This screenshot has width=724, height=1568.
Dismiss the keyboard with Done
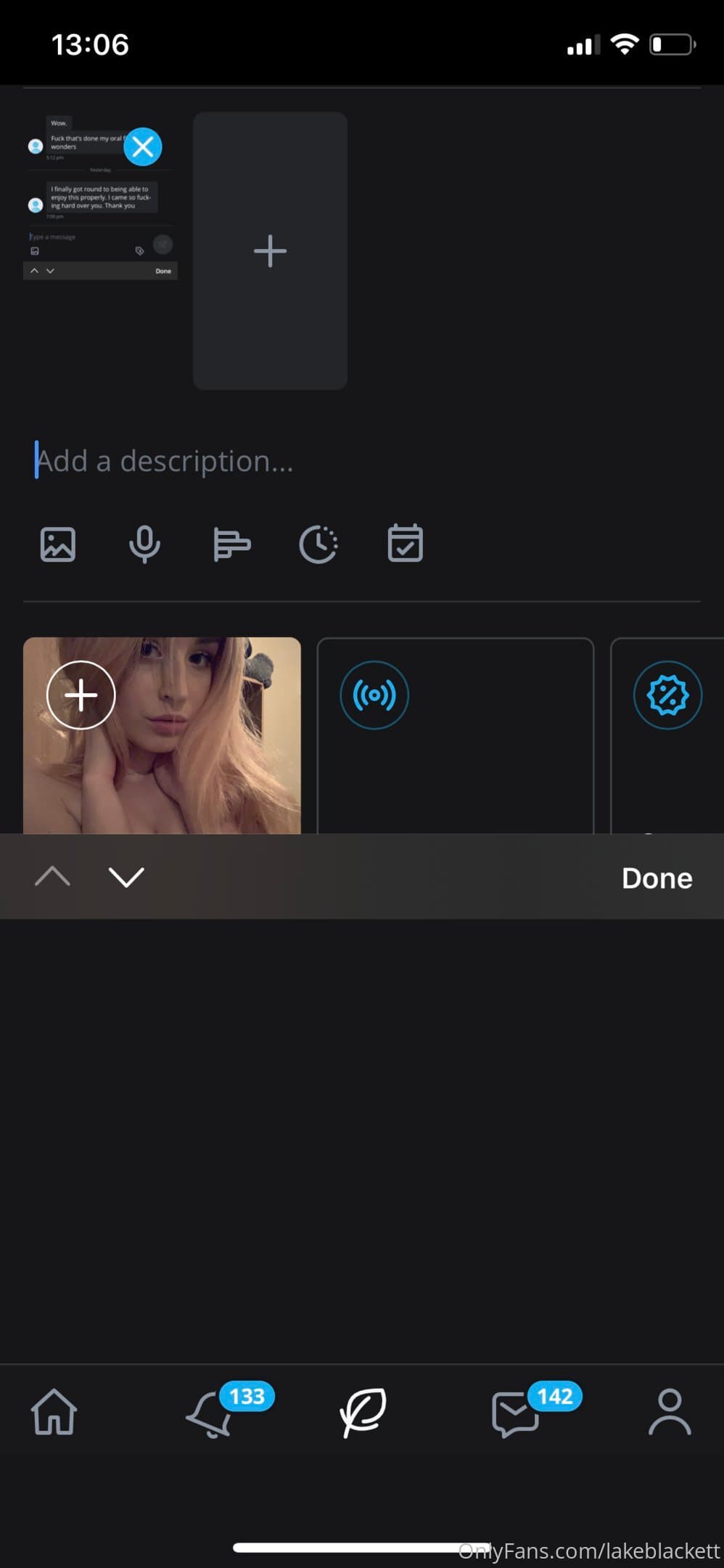click(657, 878)
